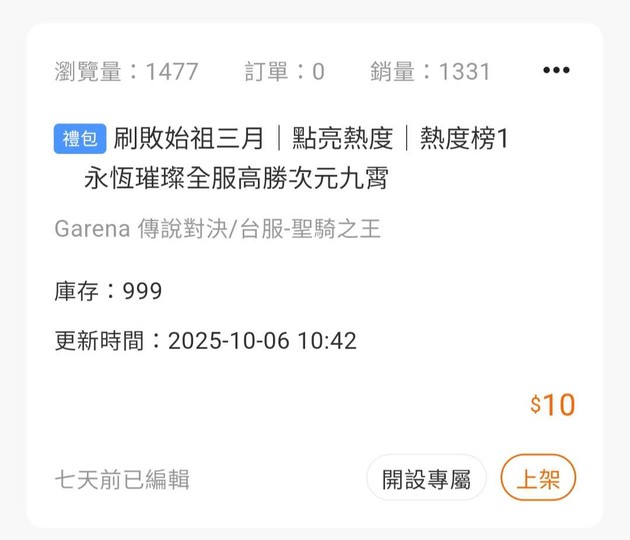630x540 pixels.
Task: Open the three-dot overflow menu
Action: (555, 71)
